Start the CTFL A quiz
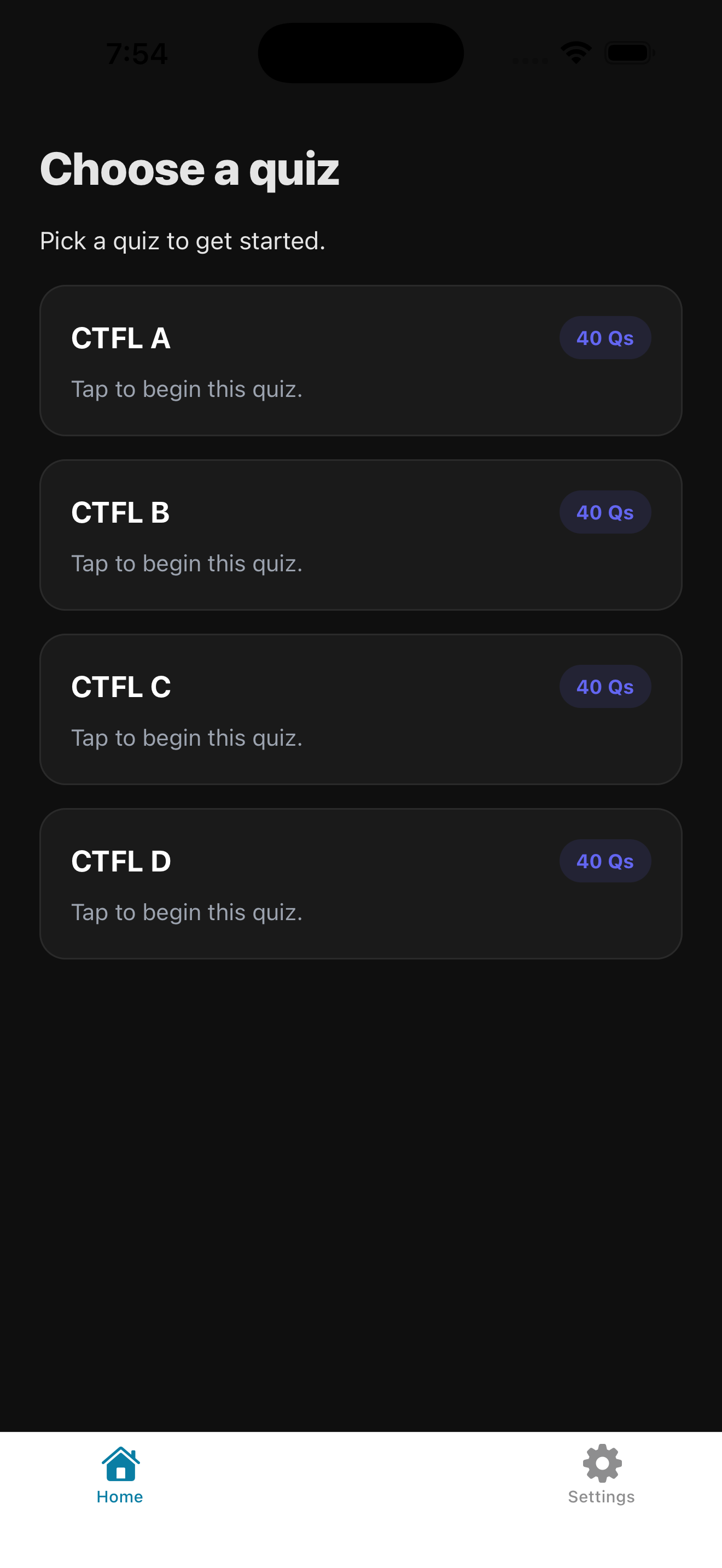This screenshot has height=1568, width=722. pos(361,359)
